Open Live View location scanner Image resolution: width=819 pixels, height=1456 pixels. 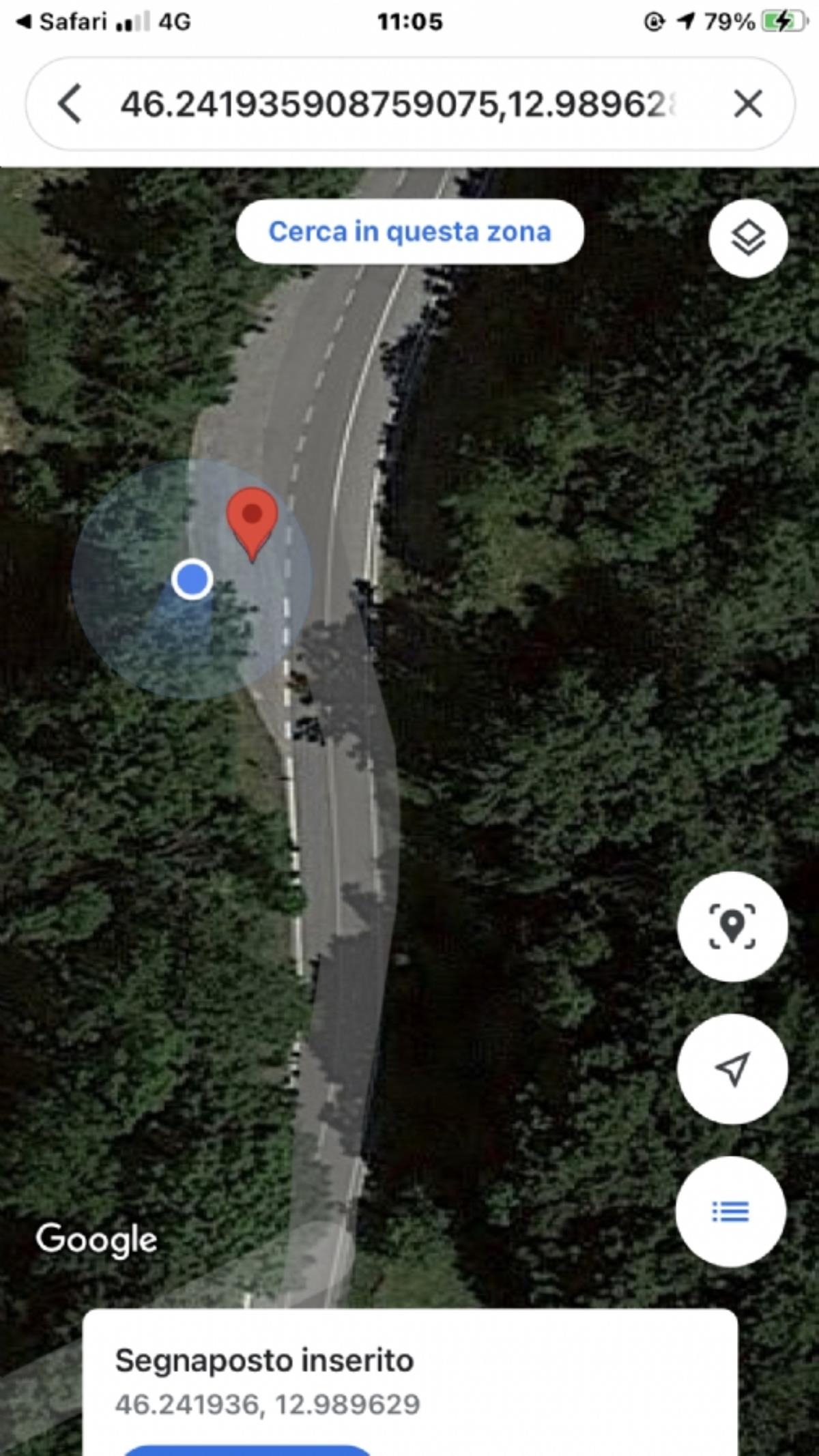click(732, 927)
